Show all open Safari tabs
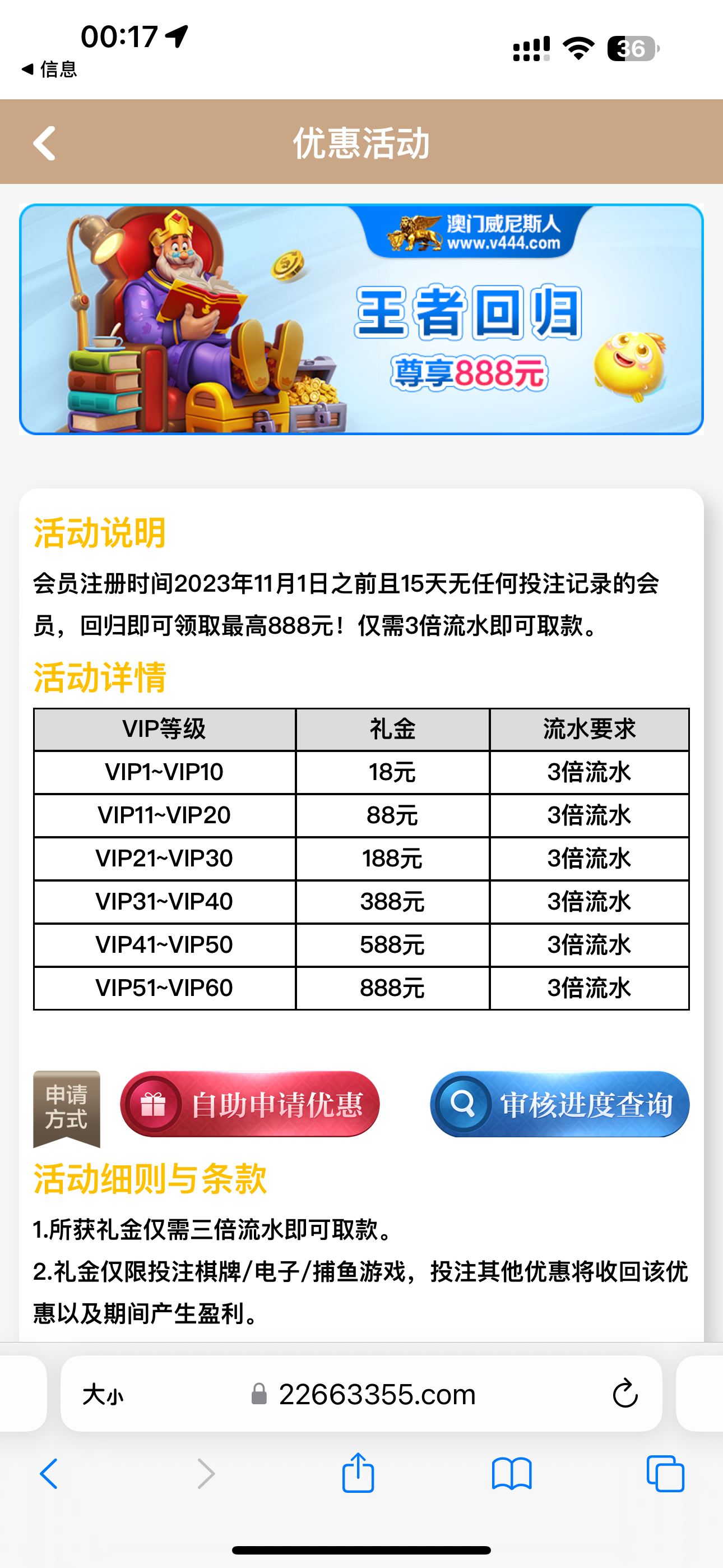This screenshot has height=1568, width=723. 665,1474
